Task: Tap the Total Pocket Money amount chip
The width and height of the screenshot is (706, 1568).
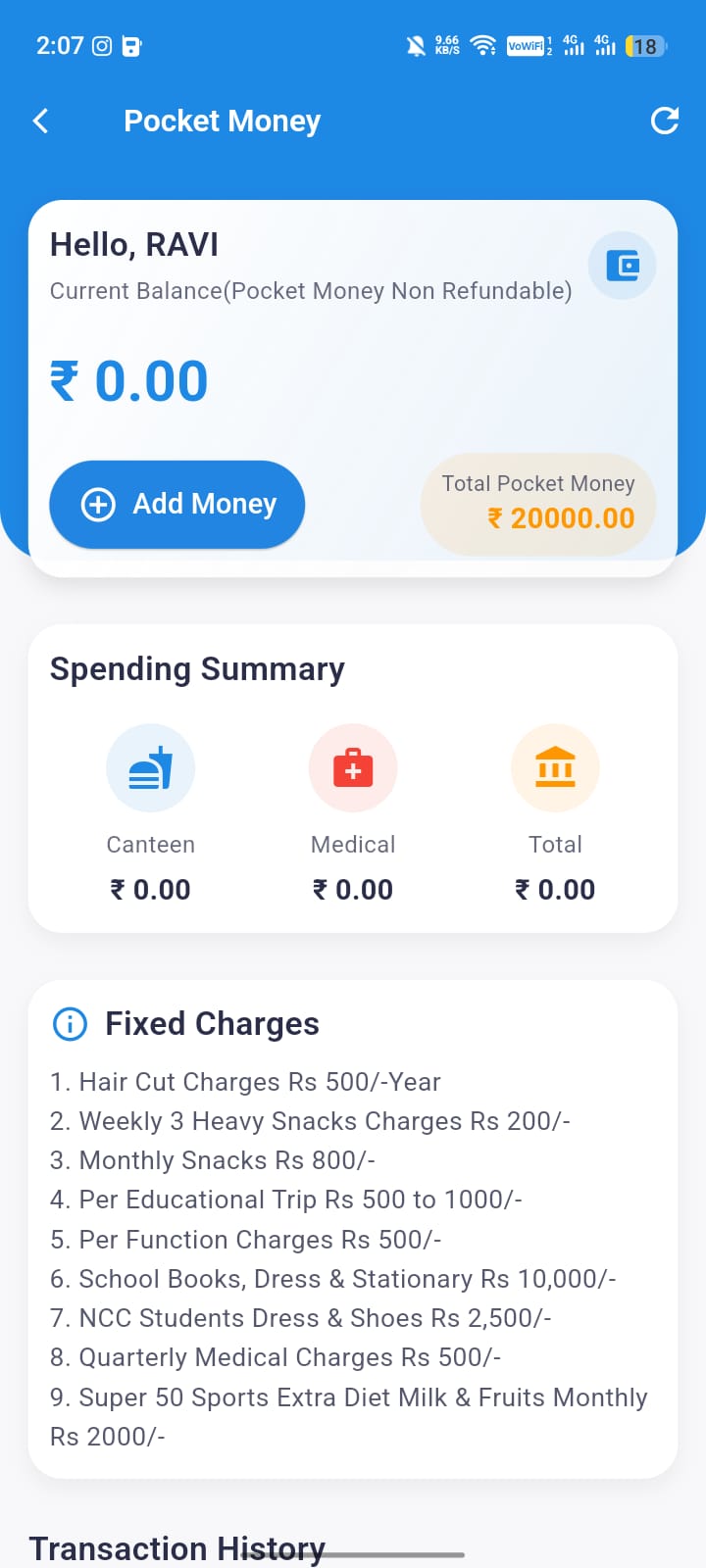Action: [x=537, y=504]
